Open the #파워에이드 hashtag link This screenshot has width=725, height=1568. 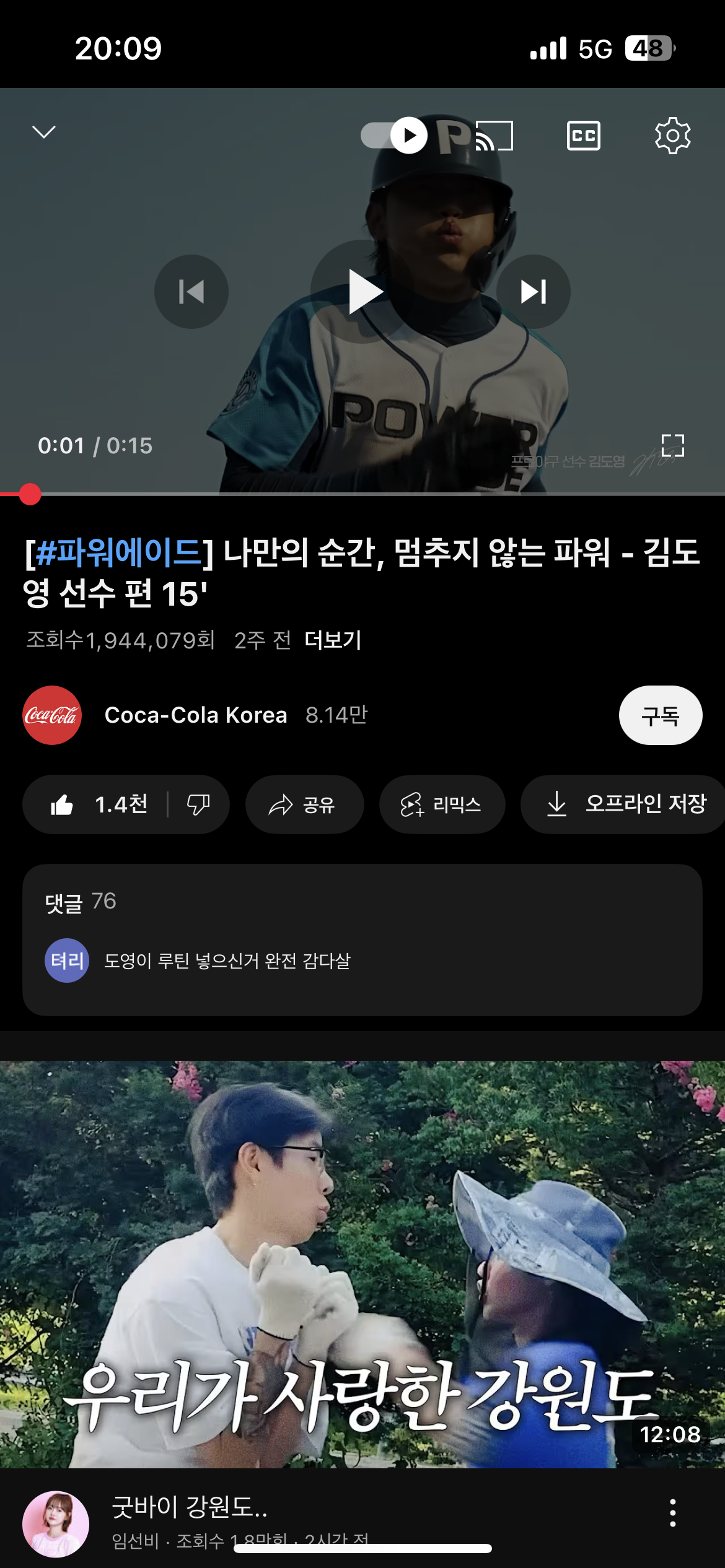coord(118,553)
